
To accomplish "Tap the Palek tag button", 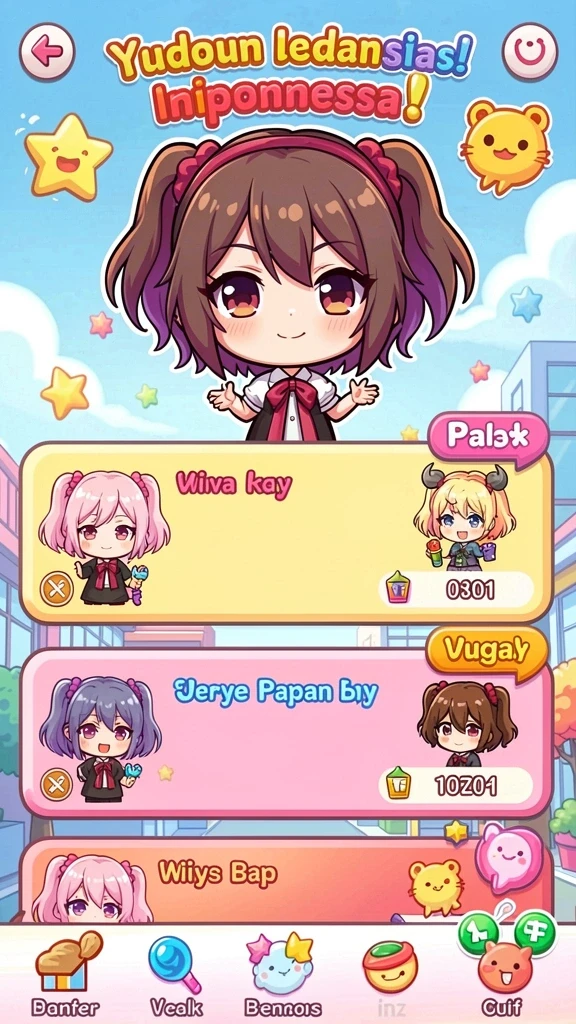I will coord(488,437).
